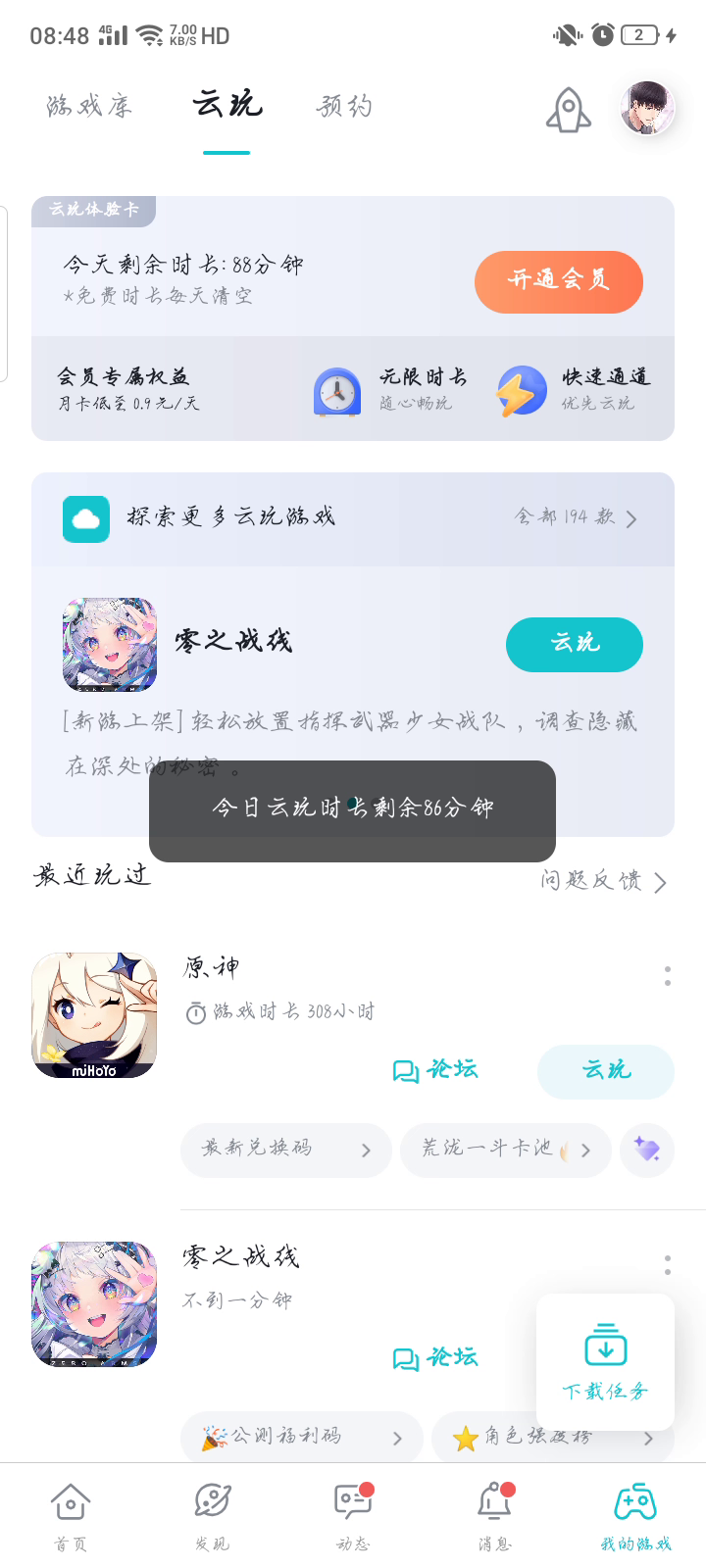The height and width of the screenshot is (1568, 706).
Task: Open 荒泷一斗卡池 chip
Action: click(x=506, y=1150)
